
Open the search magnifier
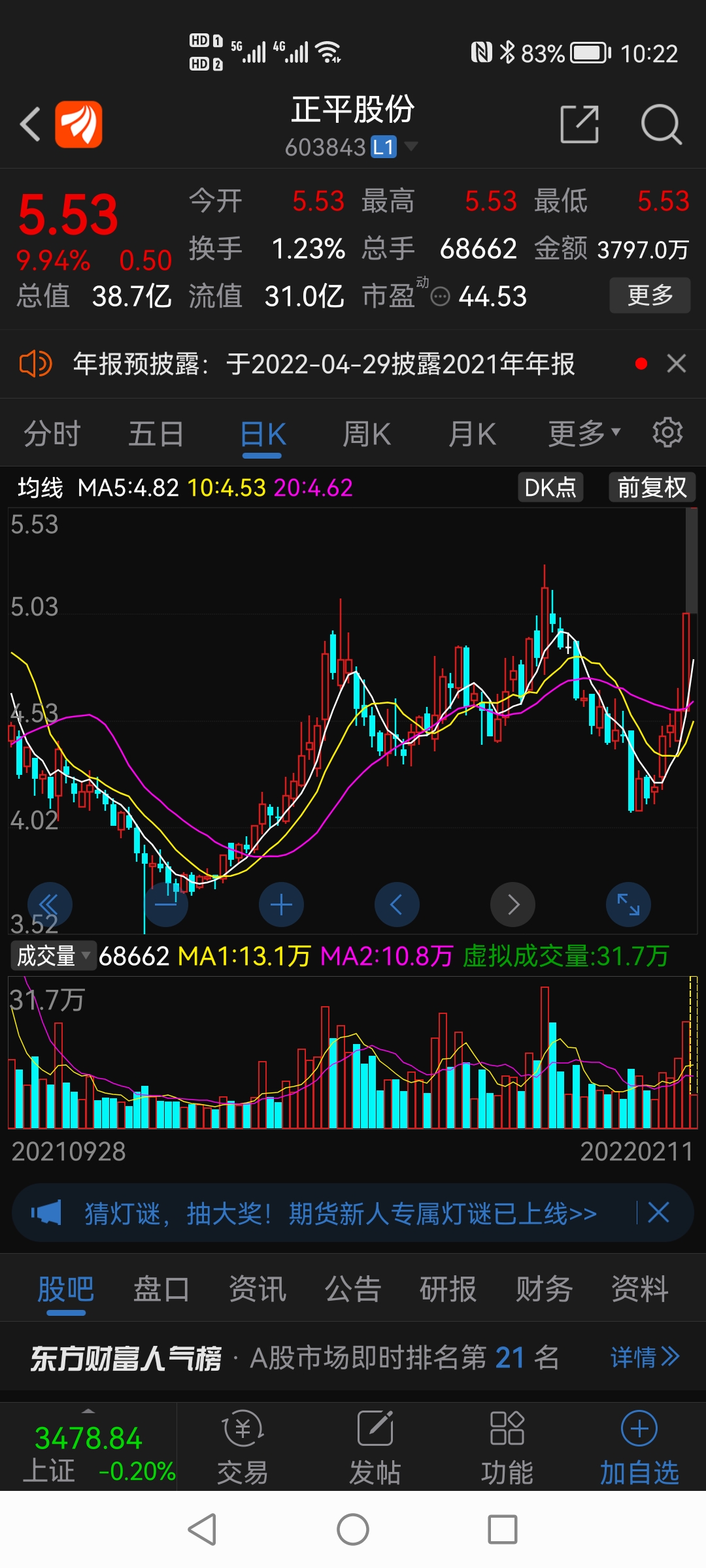(x=661, y=124)
